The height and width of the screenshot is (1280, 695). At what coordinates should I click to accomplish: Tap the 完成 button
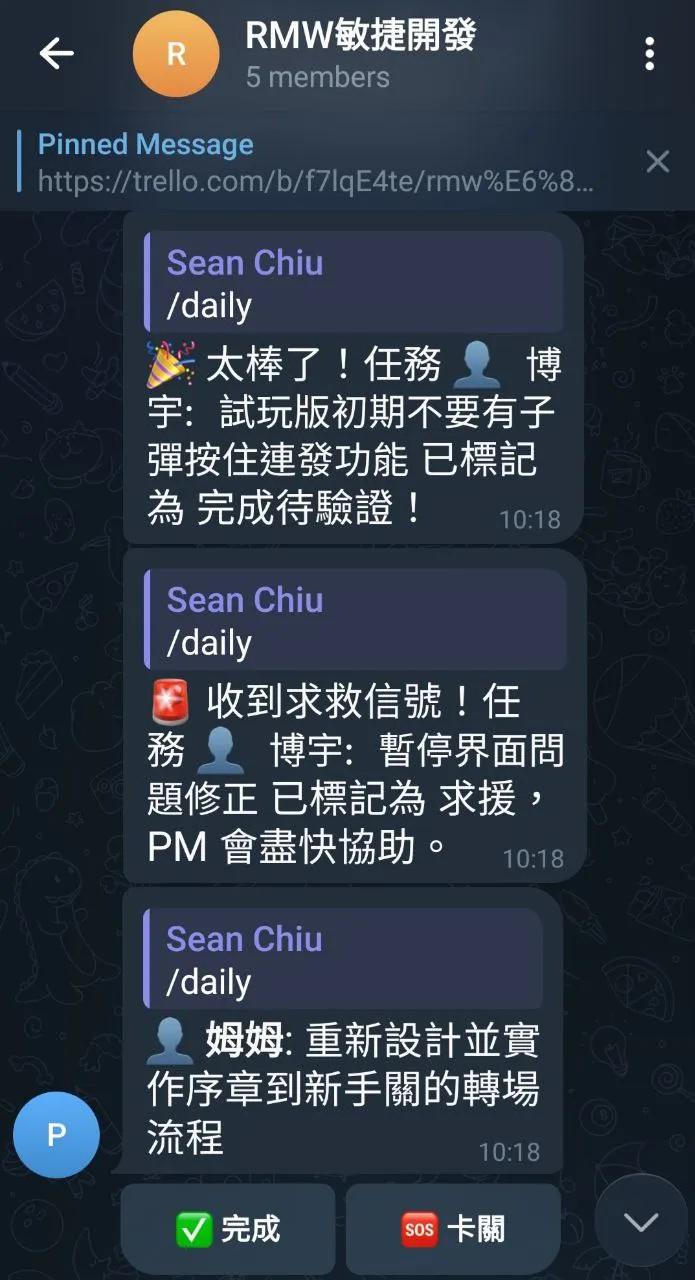coord(229,1229)
